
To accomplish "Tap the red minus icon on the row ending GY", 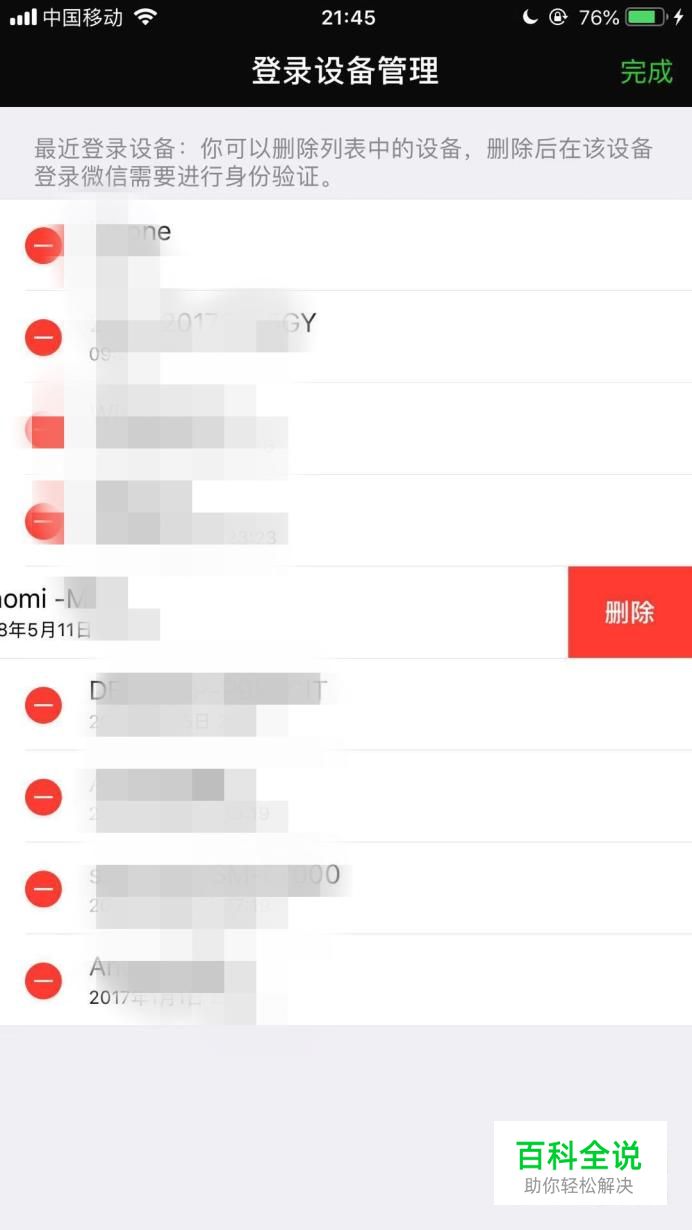I will pyautogui.click(x=43, y=338).
